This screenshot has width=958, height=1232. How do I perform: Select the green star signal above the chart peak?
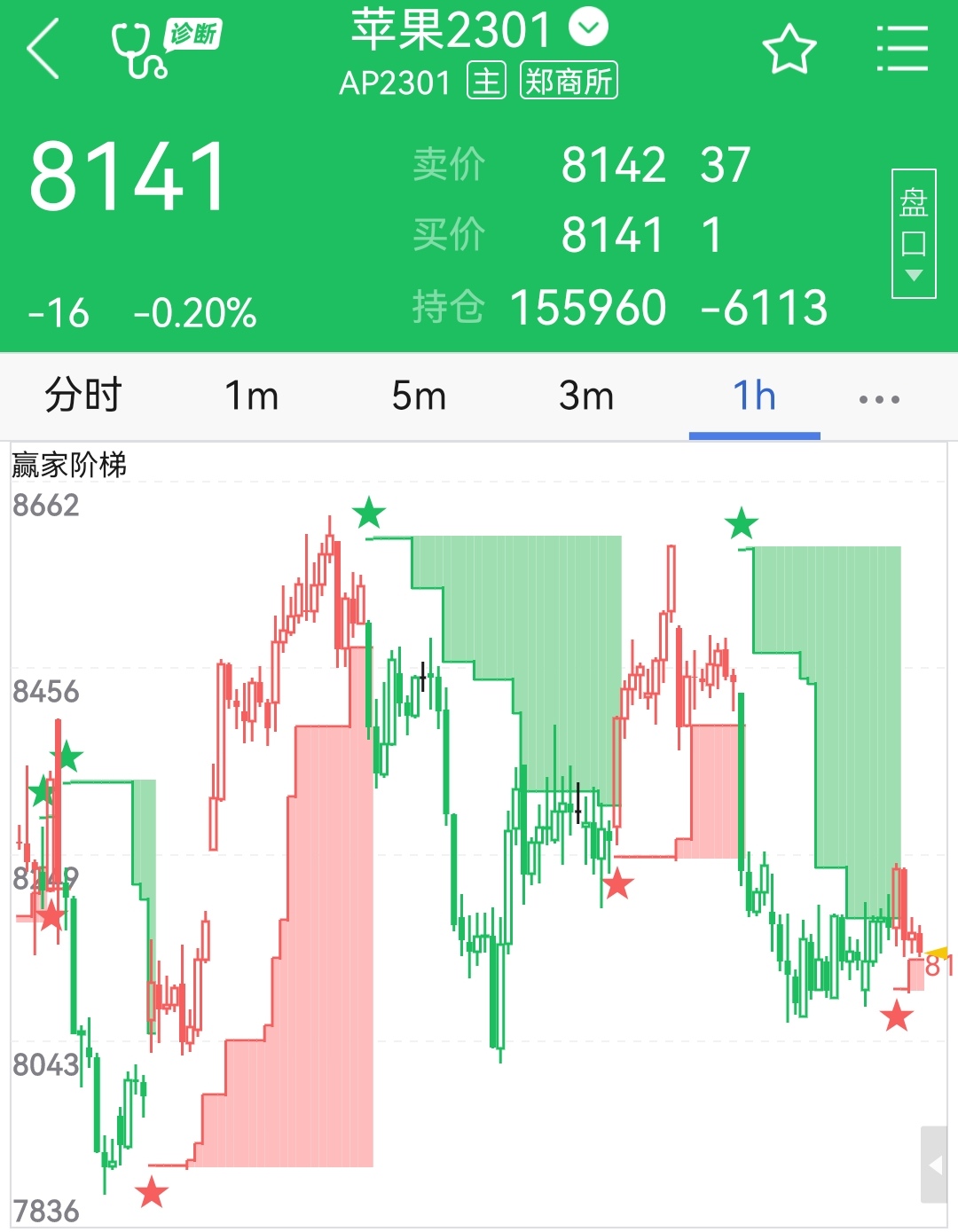tap(371, 513)
